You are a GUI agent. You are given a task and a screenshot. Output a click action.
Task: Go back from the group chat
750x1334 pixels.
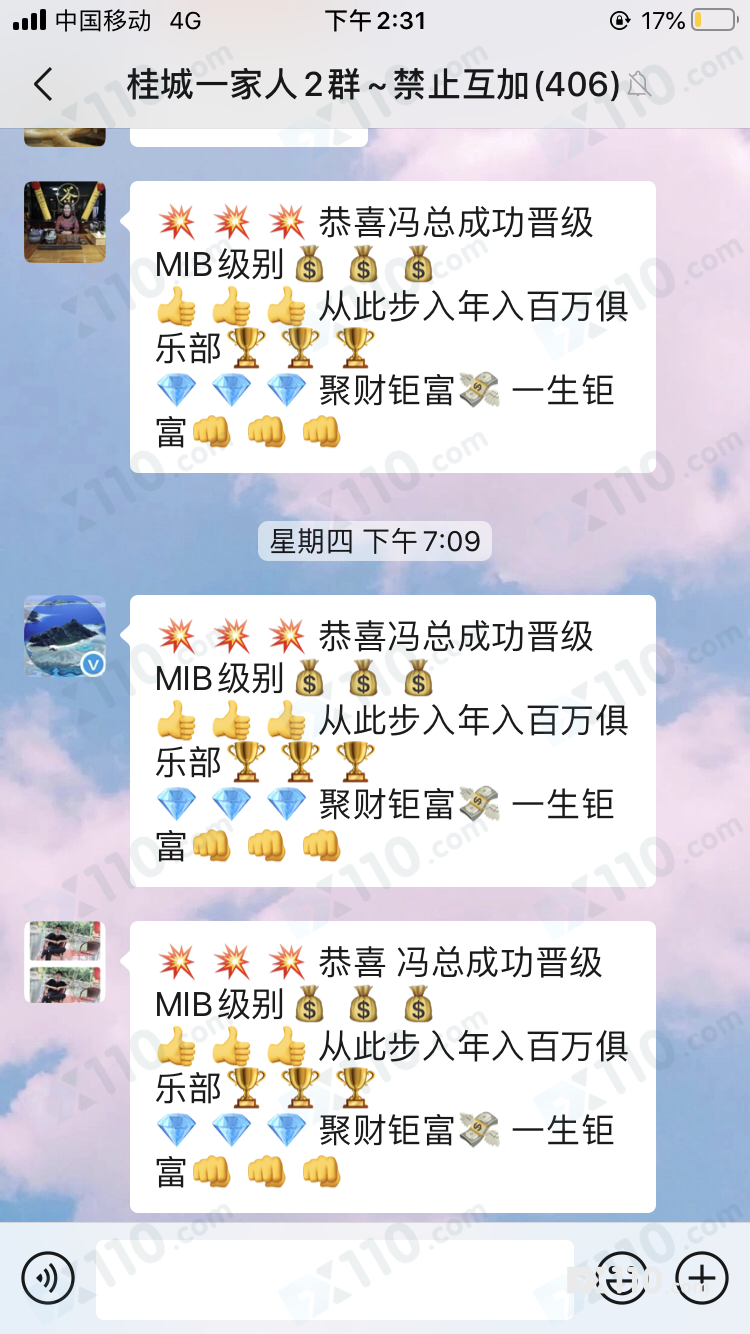[42, 85]
